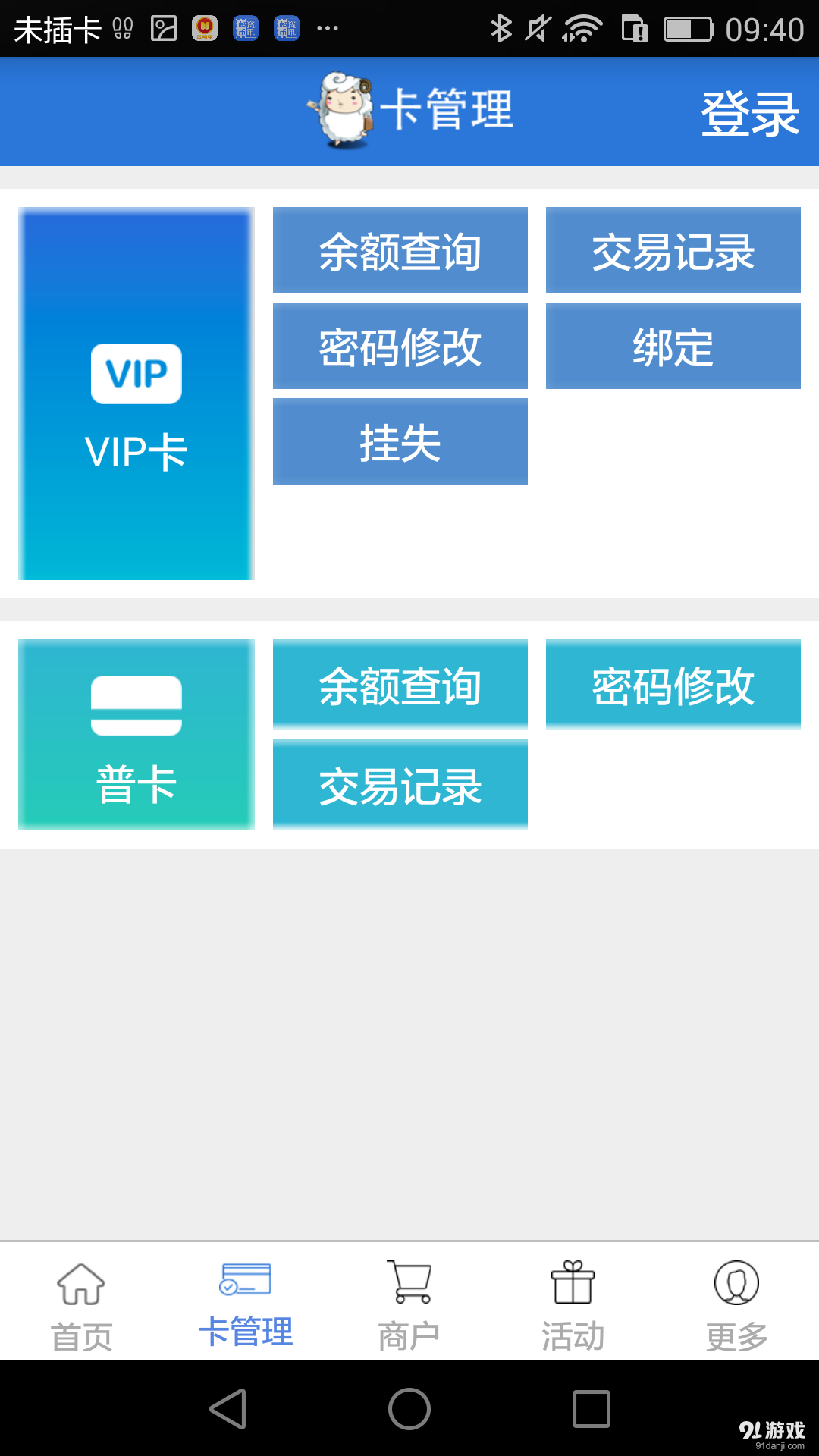This screenshot has width=819, height=1456.
Task: Select 密码修改 under VIP card
Action: (400, 346)
